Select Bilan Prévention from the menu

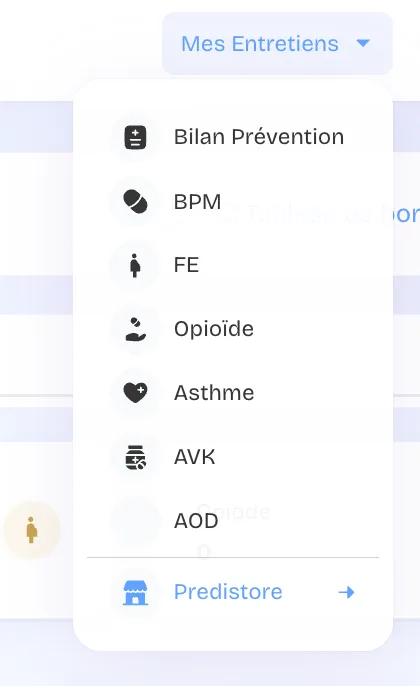click(233, 137)
